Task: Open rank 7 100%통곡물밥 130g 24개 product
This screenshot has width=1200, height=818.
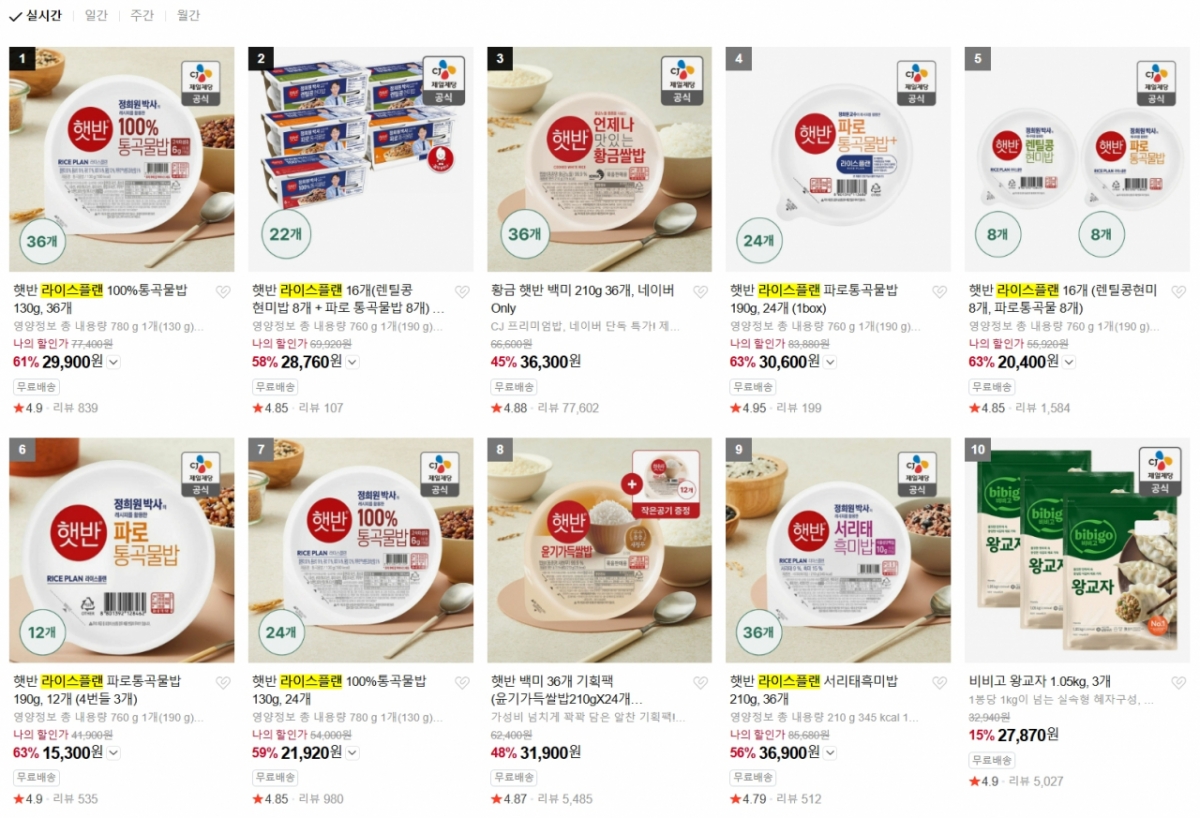Action: [x=360, y=549]
